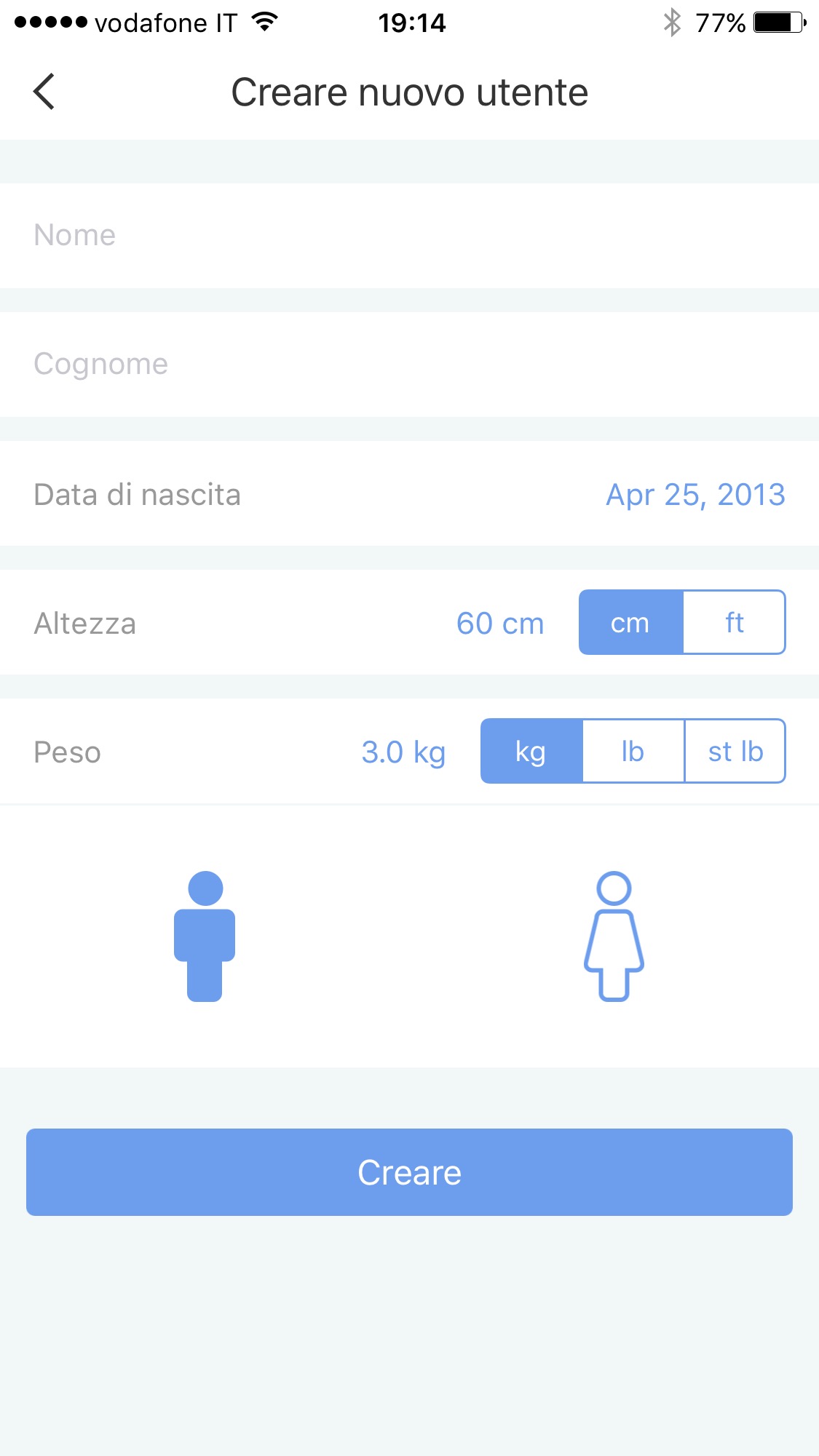This screenshot has height=1456, width=819.
Task: Edit the 3.0 kg weight value
Action: [x=403, y=752]
